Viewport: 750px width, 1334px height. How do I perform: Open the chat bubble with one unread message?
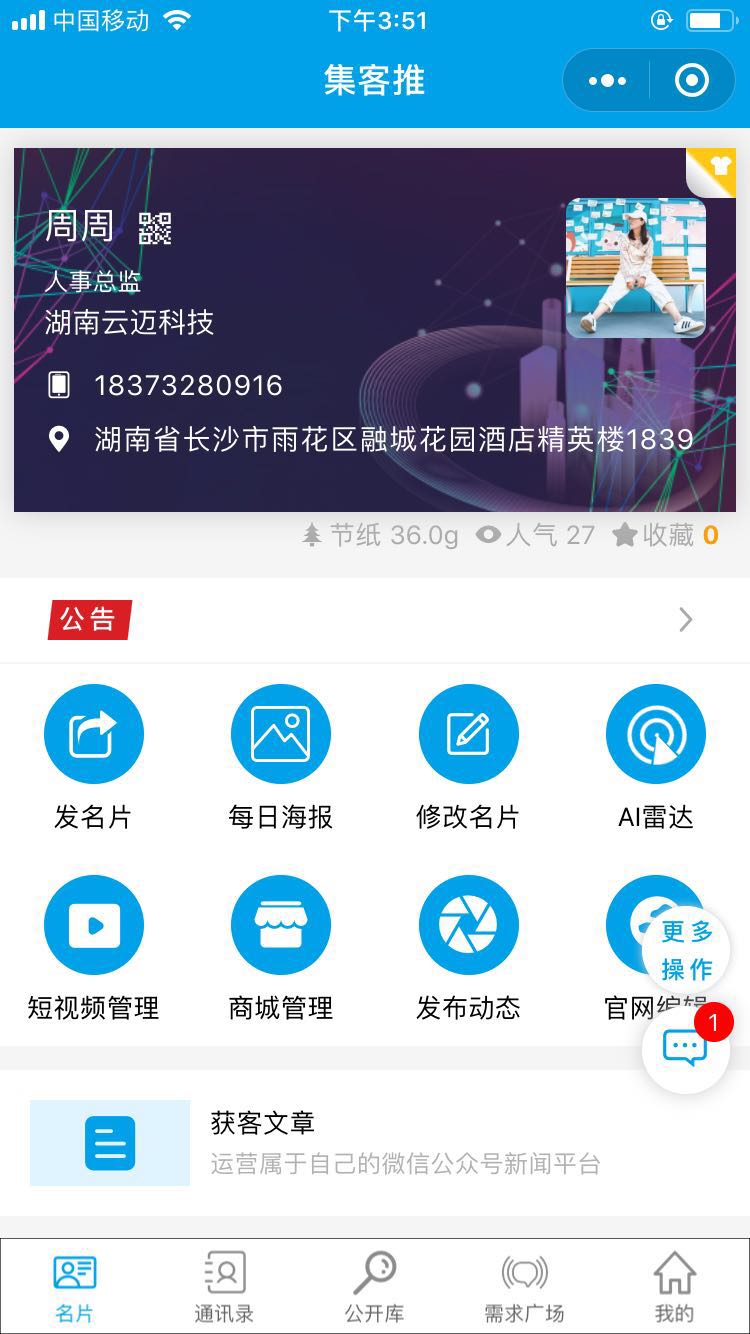pos(685,1048)
